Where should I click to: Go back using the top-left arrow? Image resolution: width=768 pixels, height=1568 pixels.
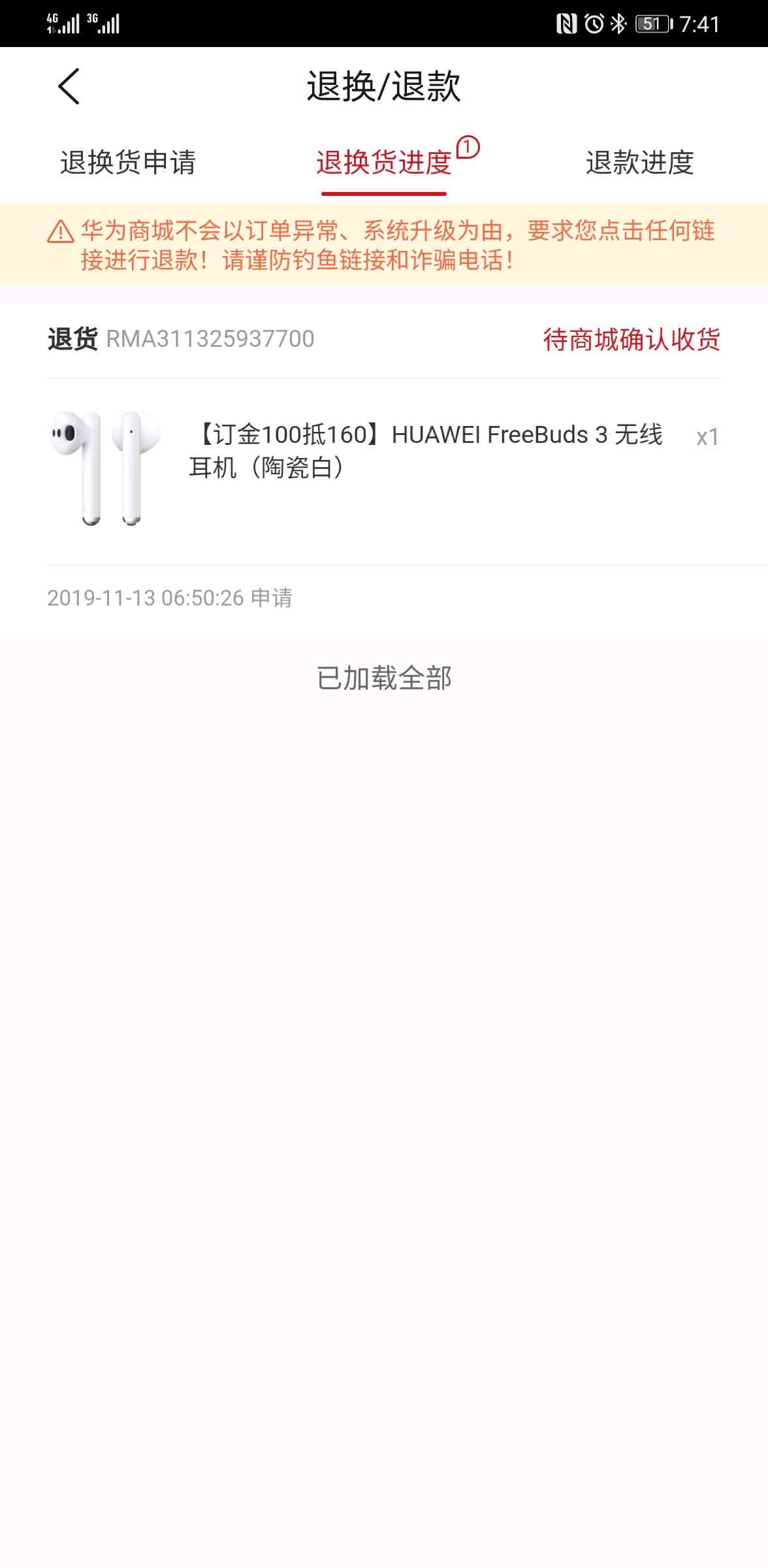coord(69,86)
